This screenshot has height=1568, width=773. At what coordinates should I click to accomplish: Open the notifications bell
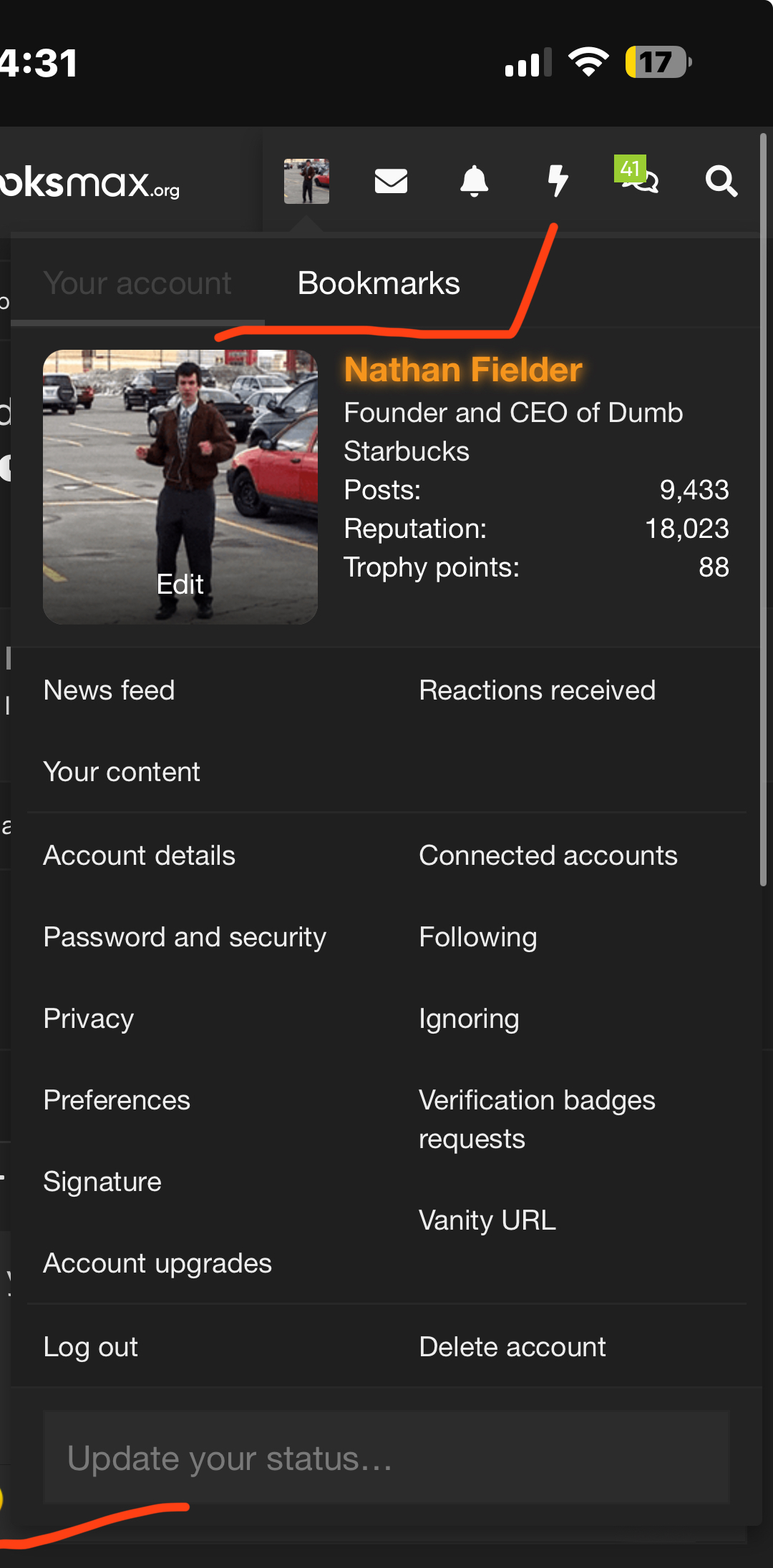coord(474,181)
